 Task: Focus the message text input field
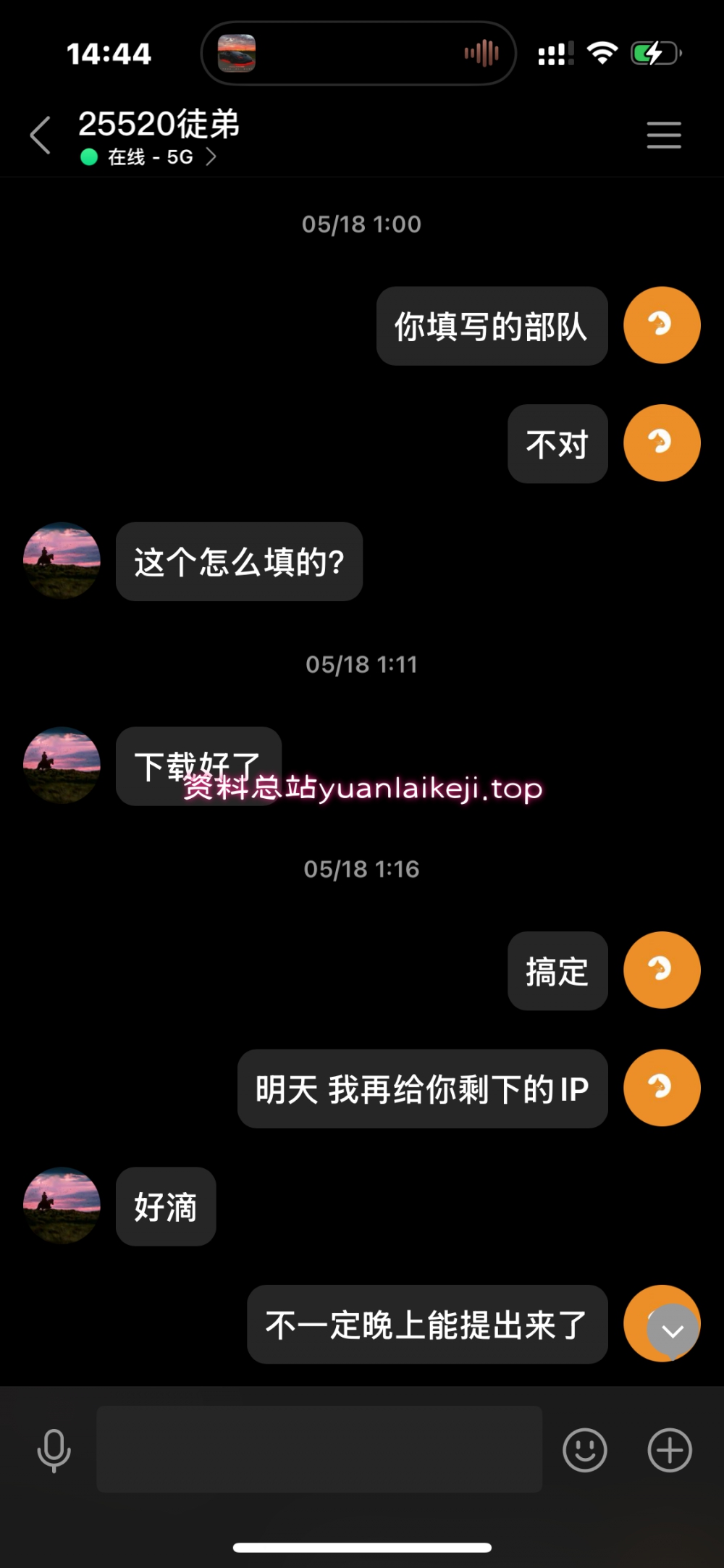tap(319, 1449)
